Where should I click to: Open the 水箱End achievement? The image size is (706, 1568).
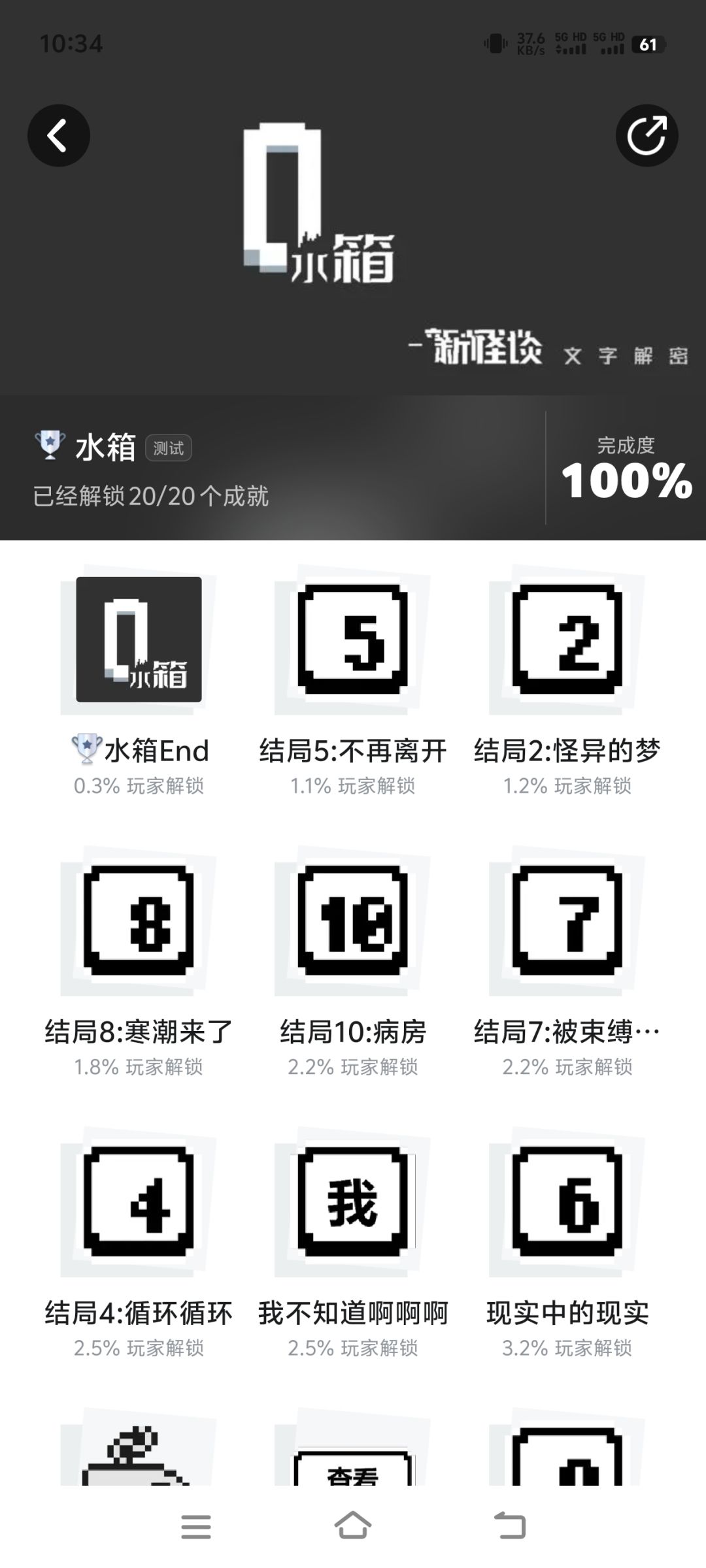click(139, 640)
